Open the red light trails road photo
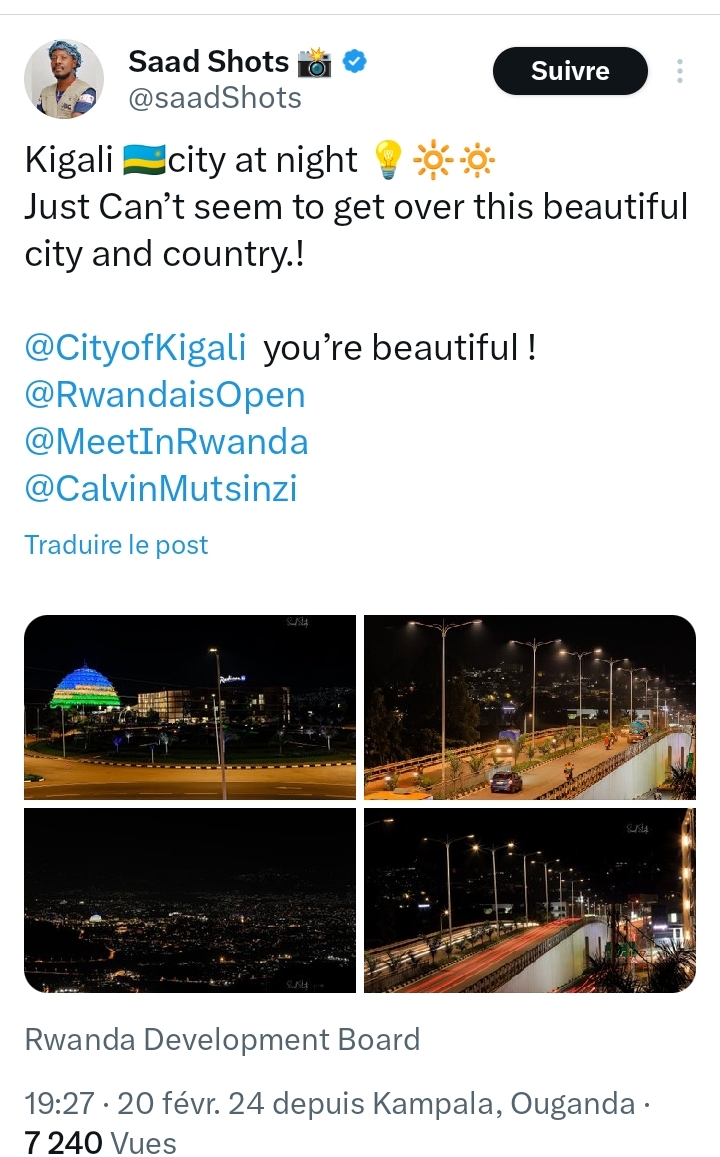 [x=530, y=900]
